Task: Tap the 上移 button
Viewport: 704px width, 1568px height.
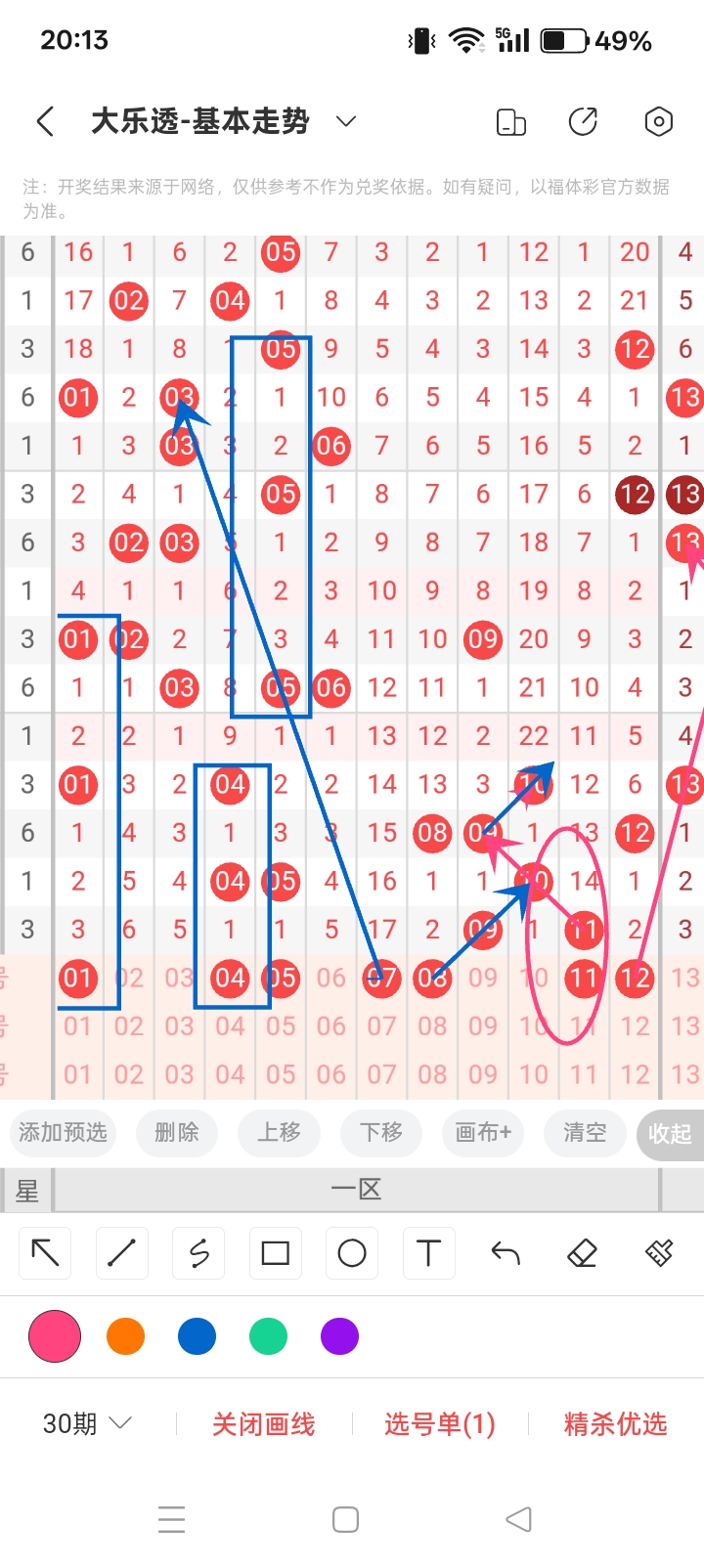Action: (279, 1132)
